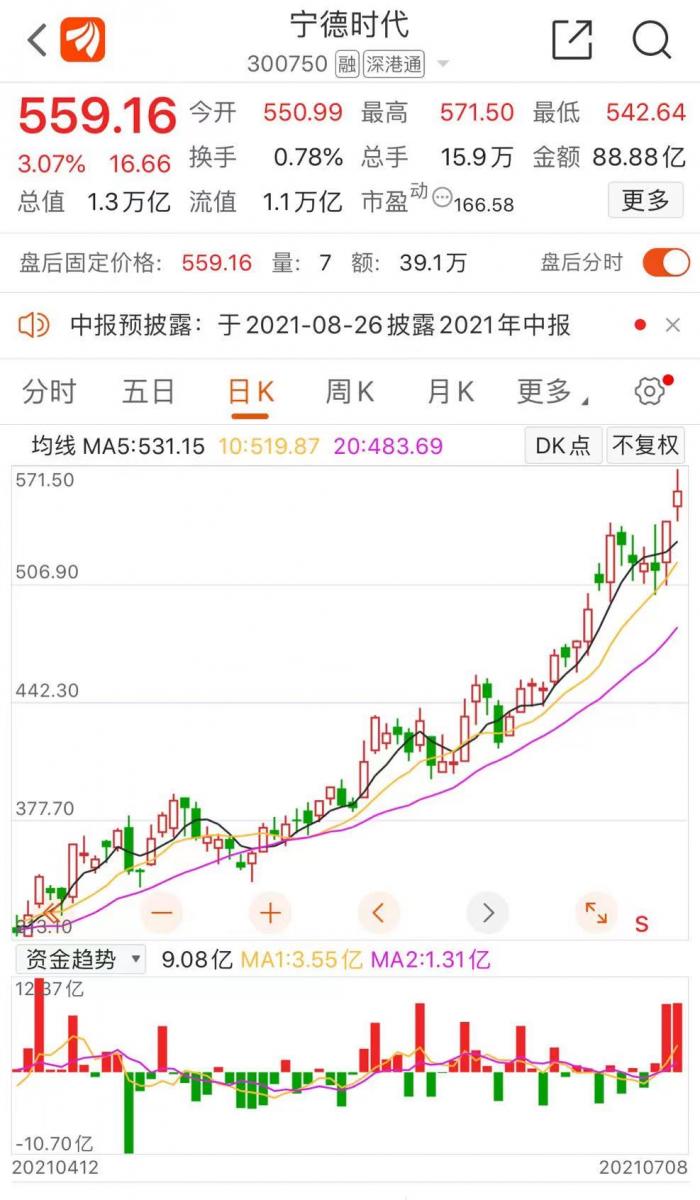Select the 日K chart tab
The height and width of the screenshot is (1200, 700).
coord(250,392)
